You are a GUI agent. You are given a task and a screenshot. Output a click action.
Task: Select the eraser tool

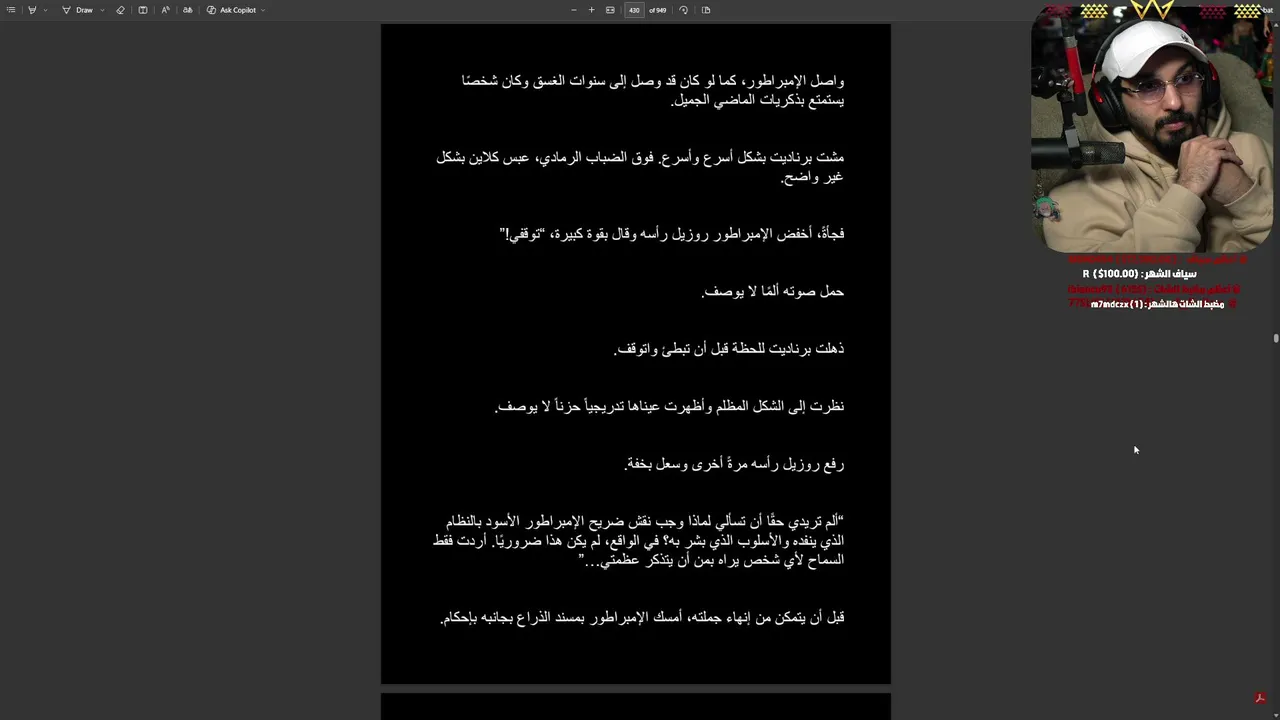(x=120, y=10)
